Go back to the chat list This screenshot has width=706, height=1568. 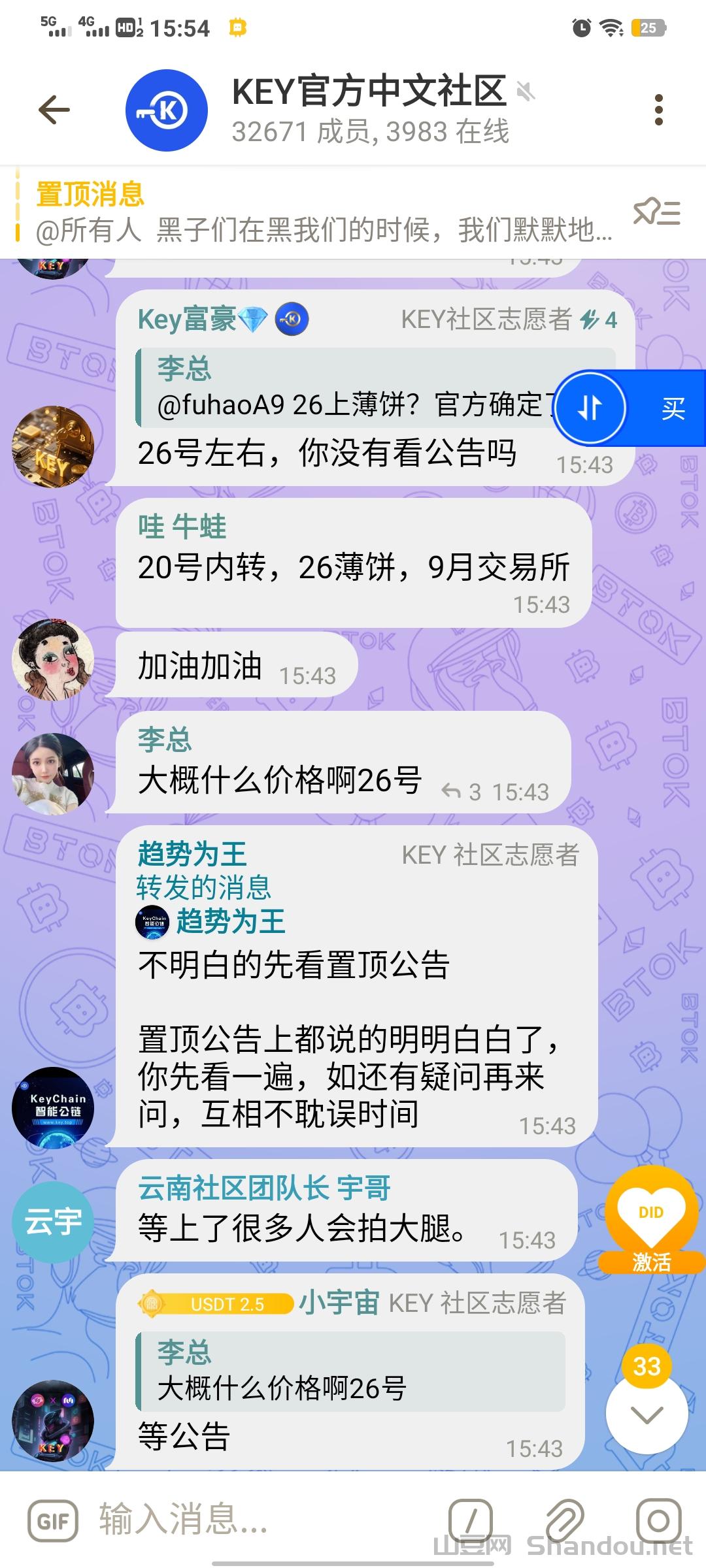tap(54, 109)
